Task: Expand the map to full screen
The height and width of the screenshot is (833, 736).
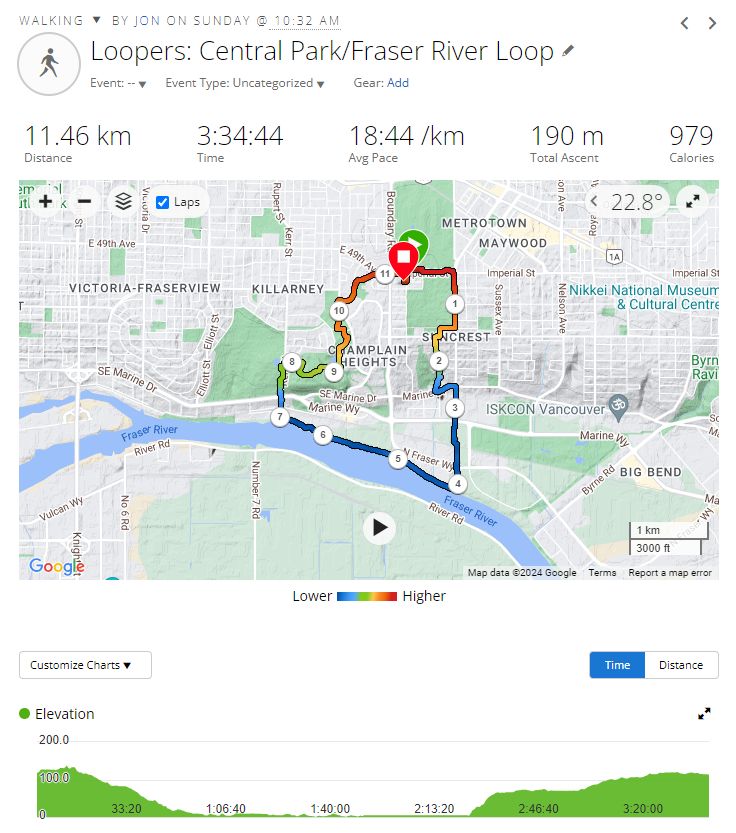Action: click(x=692, y=201)
